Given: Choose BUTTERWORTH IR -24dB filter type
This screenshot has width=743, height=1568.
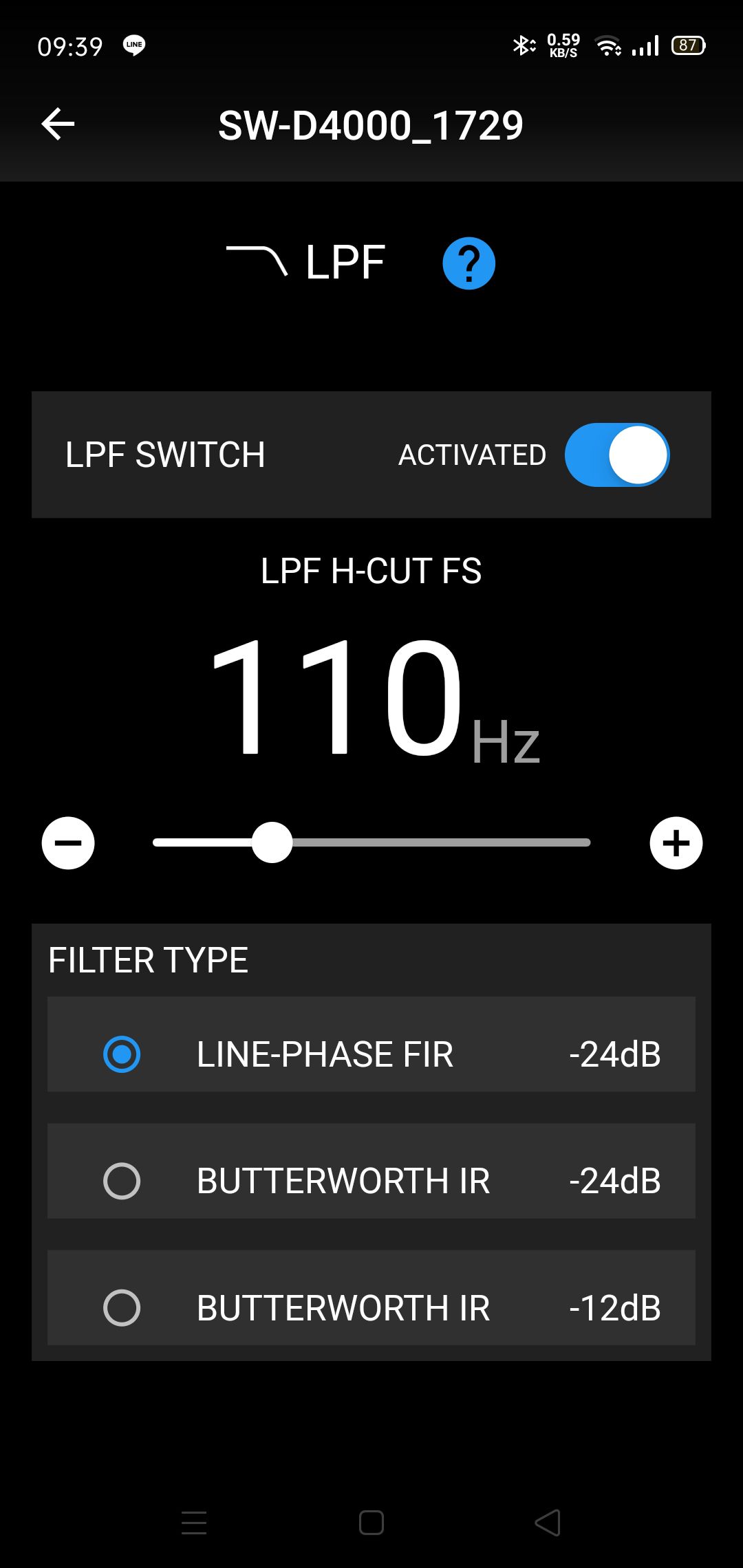Looking at the screenshot, I should pos(371,1170).
